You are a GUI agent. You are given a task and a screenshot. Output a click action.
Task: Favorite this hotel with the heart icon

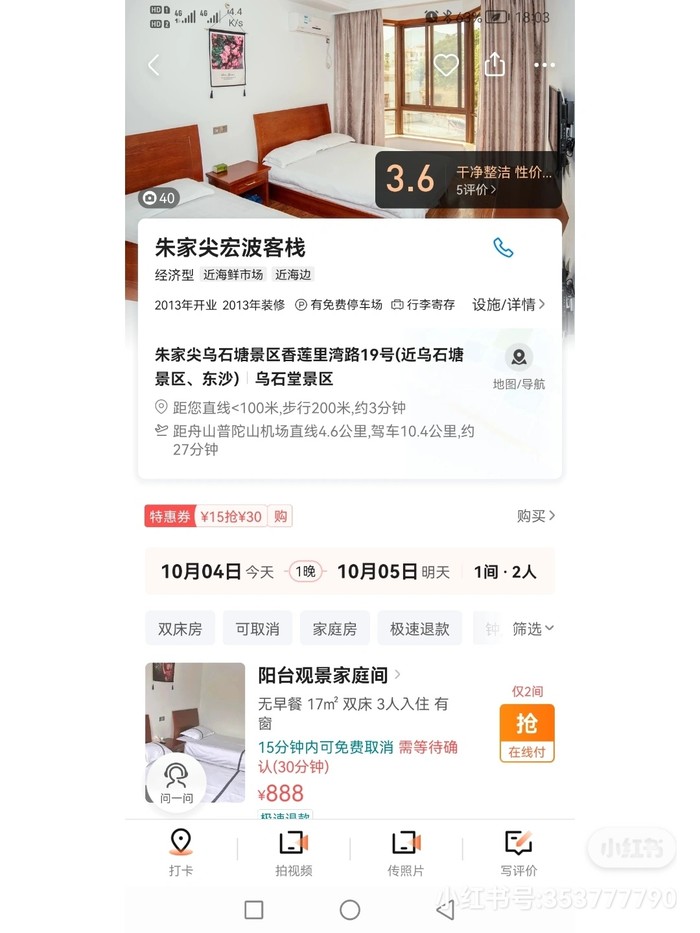pyautogui.click(x=446, y=66)
